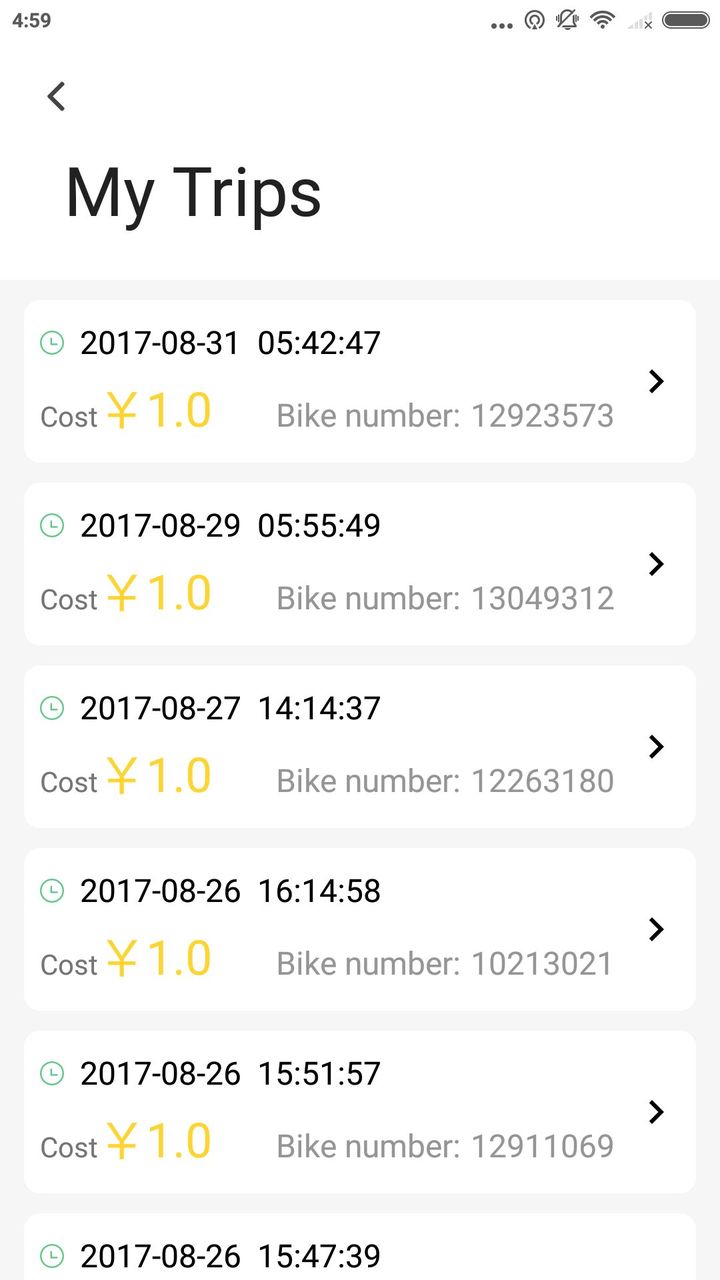Show details for bike number 10213021 trip
This screenshot has height=1280, width=720.
coord(359,929)
